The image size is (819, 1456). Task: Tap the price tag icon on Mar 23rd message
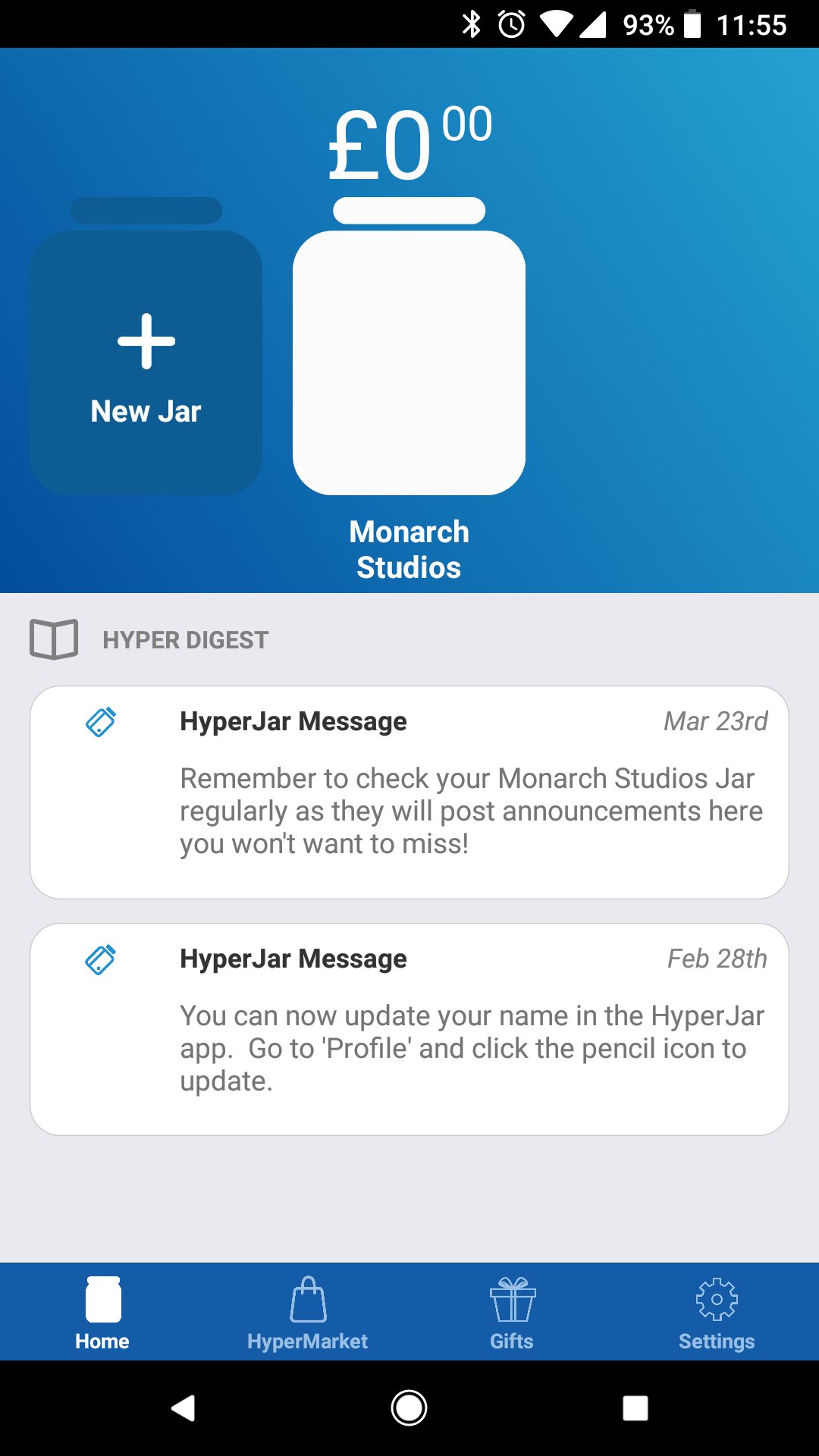pyautogui.click(x=101, y=723)
